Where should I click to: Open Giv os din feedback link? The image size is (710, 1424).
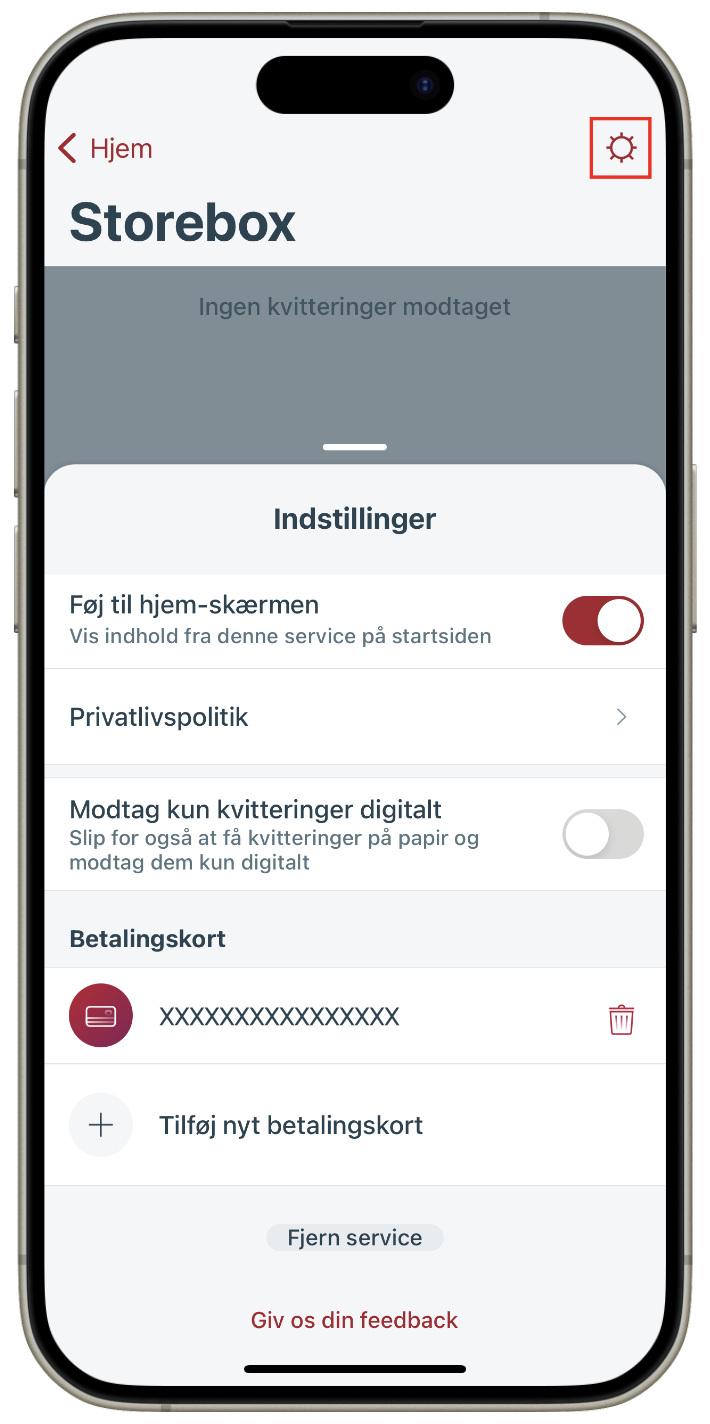pos(354,1320)
